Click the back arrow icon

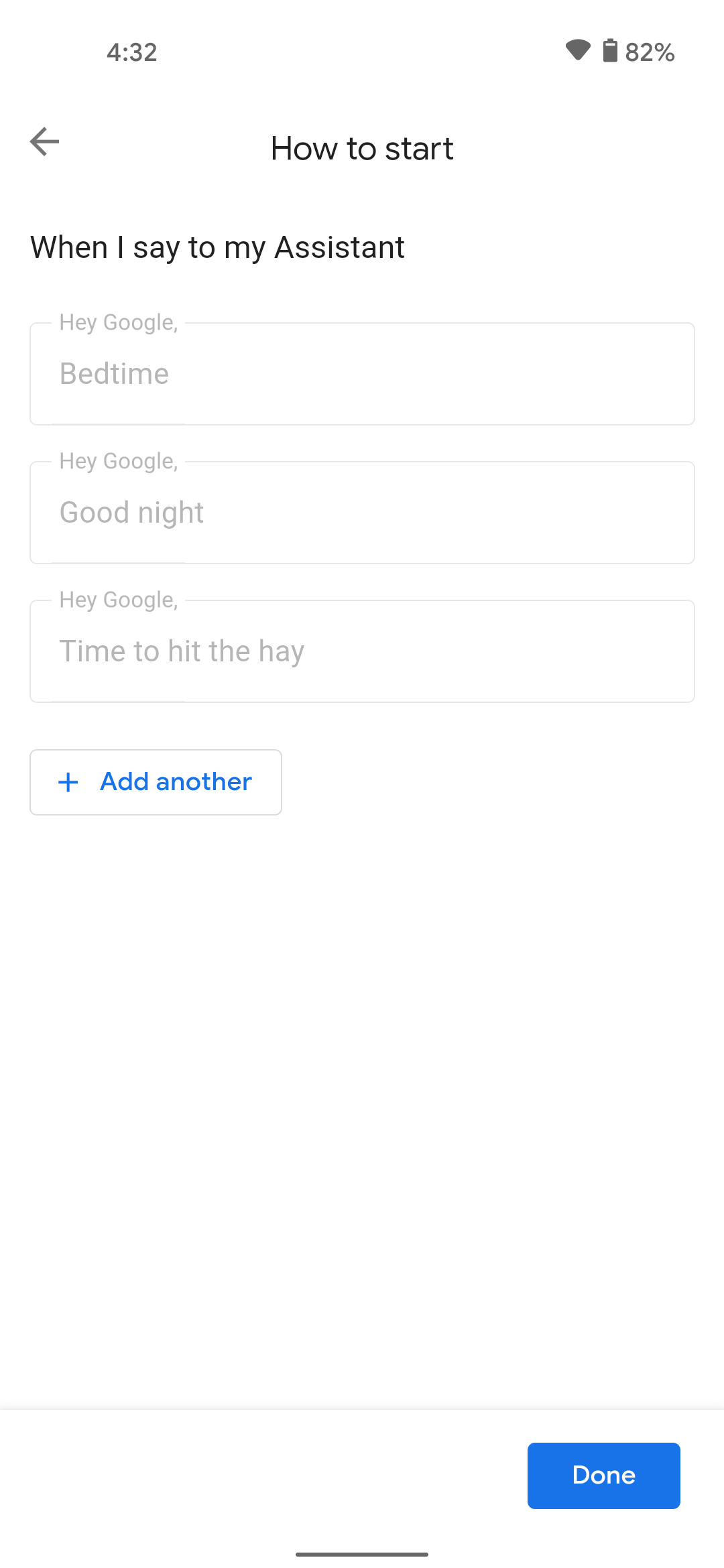(44, 141)
